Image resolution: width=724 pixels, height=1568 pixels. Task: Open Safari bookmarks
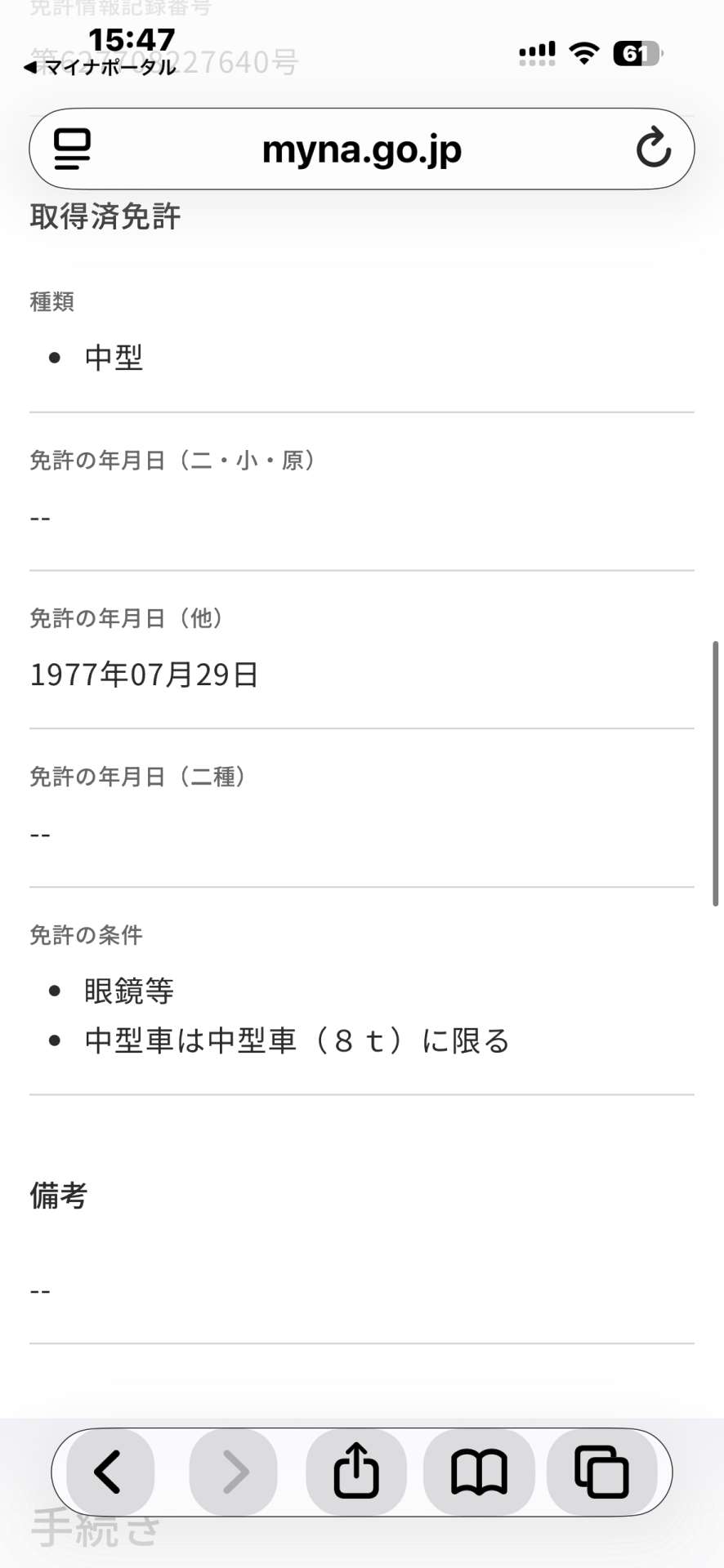click(x=479, y=1472)
